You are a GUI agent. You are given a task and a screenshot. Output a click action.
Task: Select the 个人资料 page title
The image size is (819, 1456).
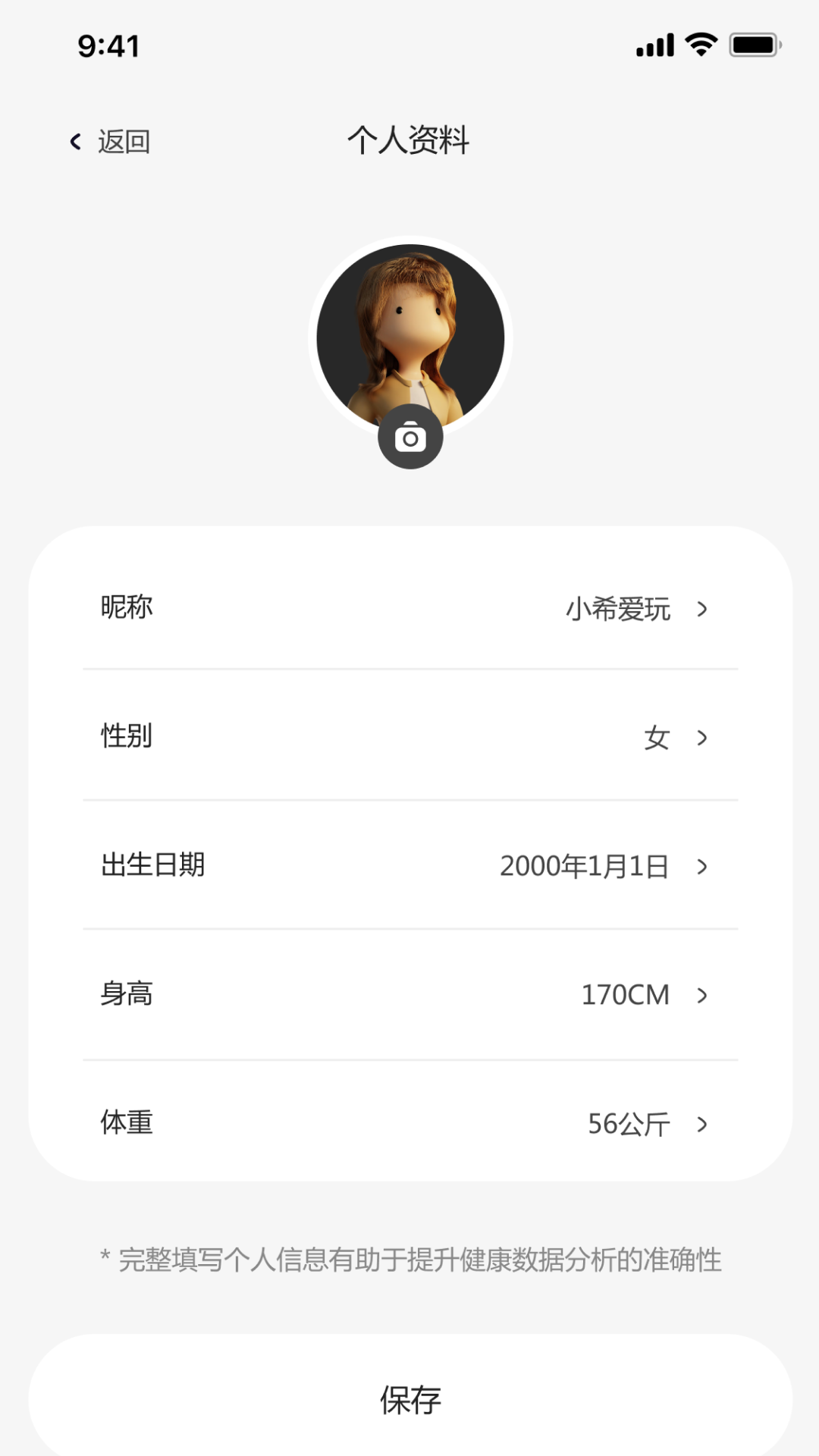click(409, 140)
